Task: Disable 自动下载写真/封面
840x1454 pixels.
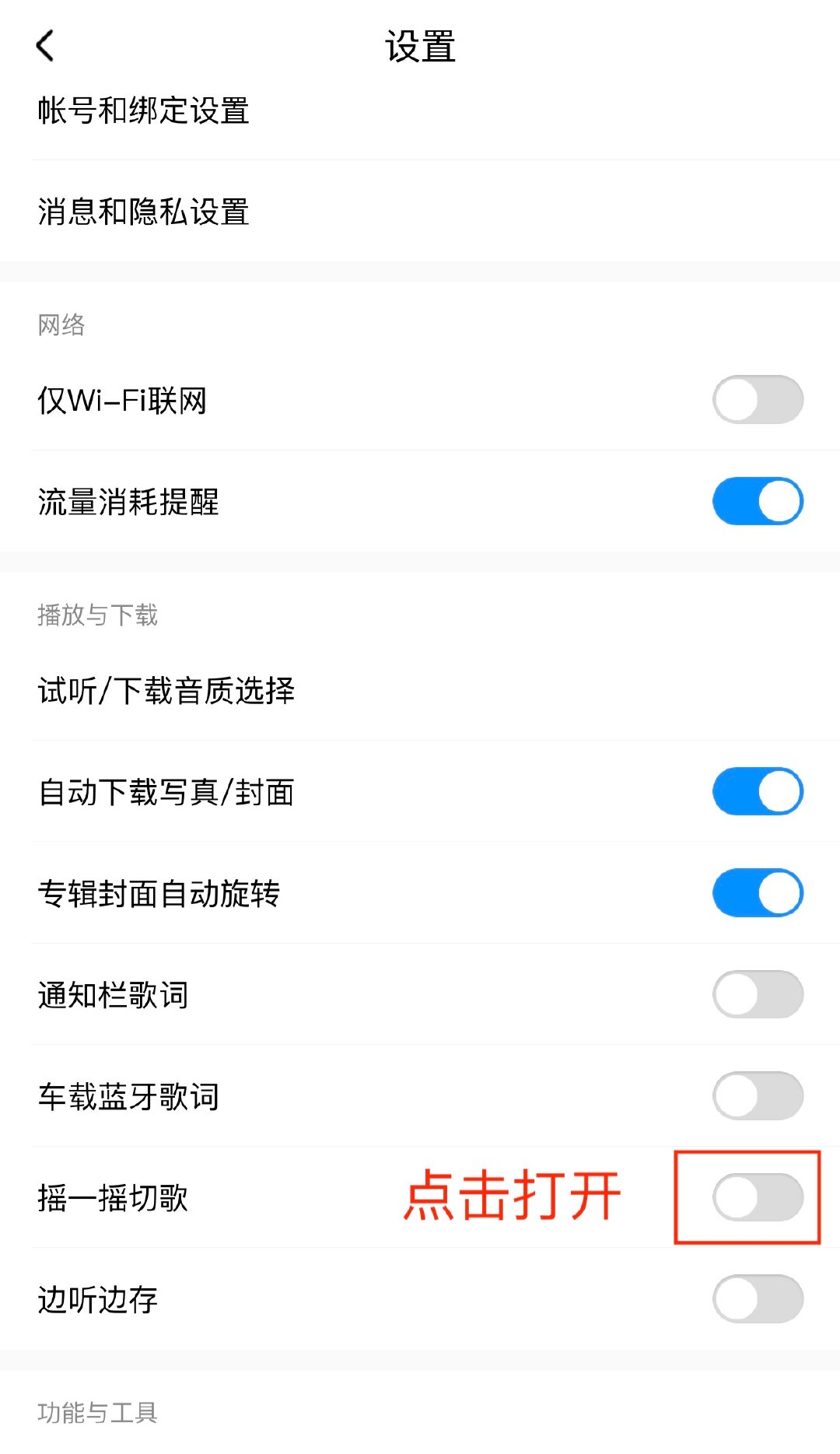Action: [758, 792]
